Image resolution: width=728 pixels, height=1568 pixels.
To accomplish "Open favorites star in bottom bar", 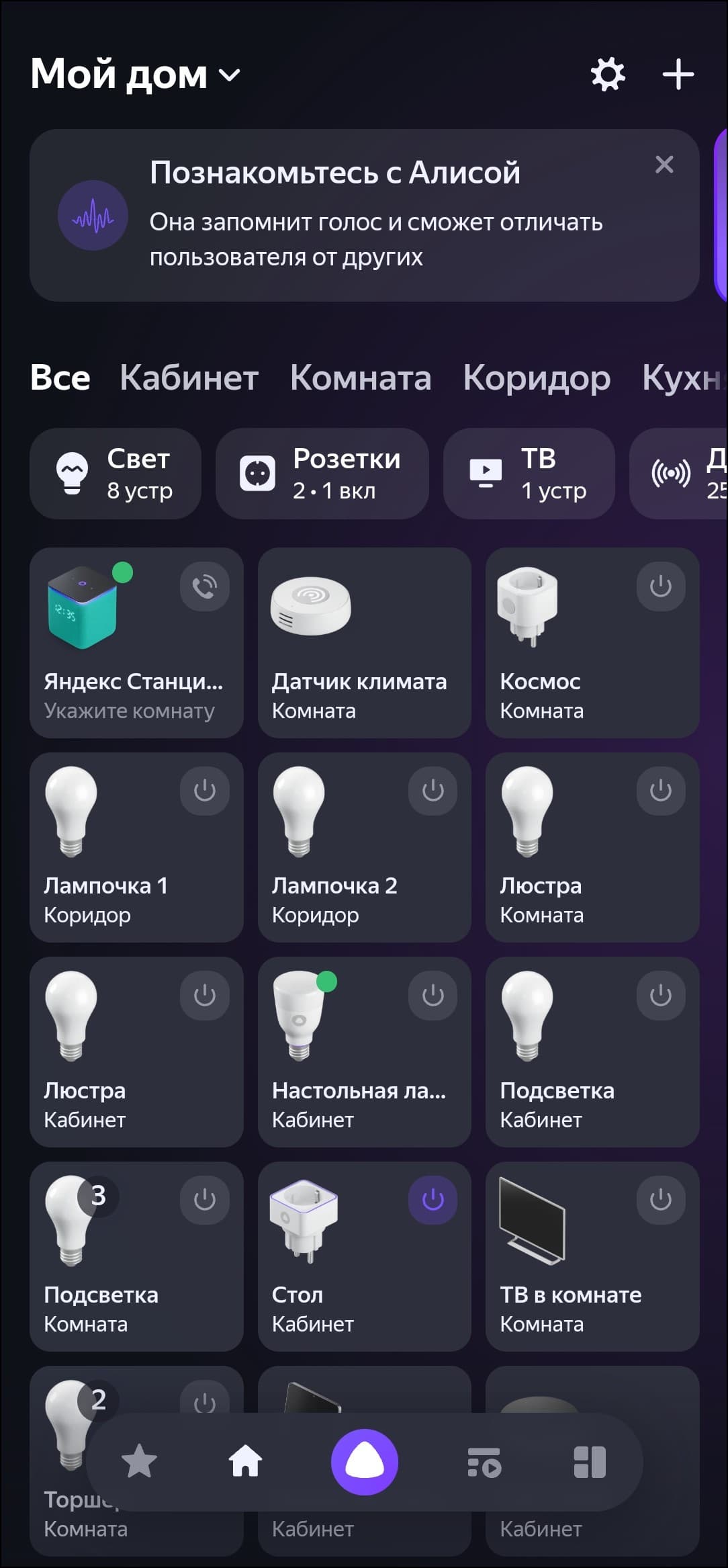I will pos(139,1462).
